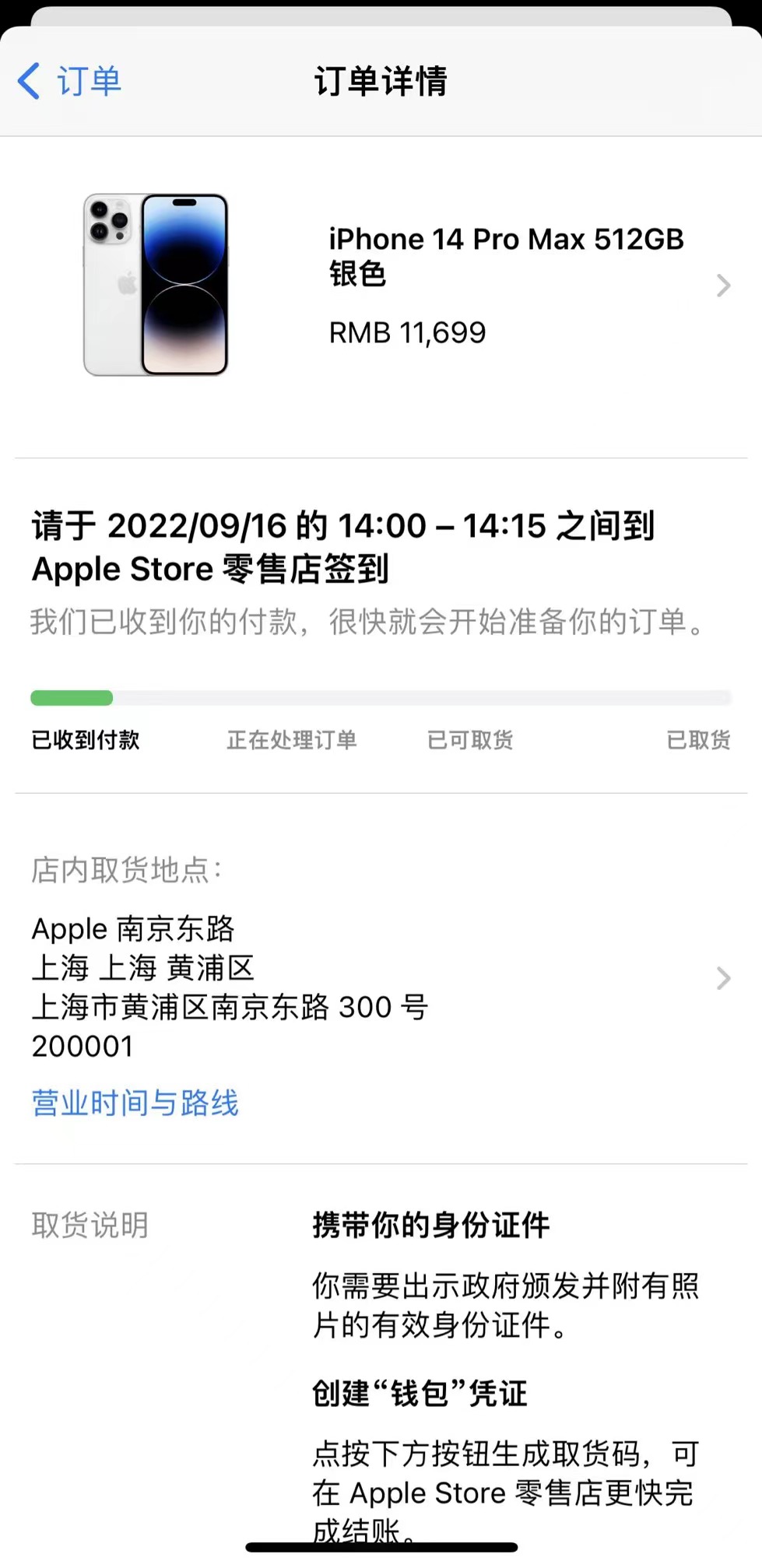Open 营业时间与路线 link
The width and height of the screenshot is (762, 1568).
pos(135,1103)
